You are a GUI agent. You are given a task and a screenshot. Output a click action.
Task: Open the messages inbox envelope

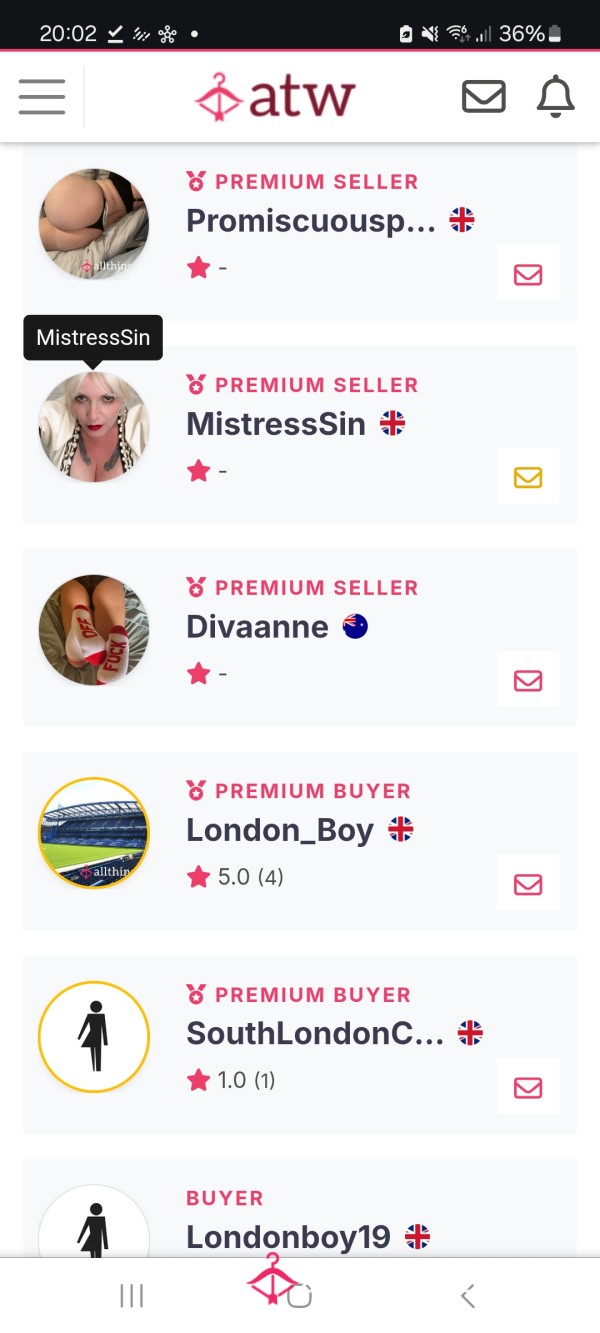483,97
